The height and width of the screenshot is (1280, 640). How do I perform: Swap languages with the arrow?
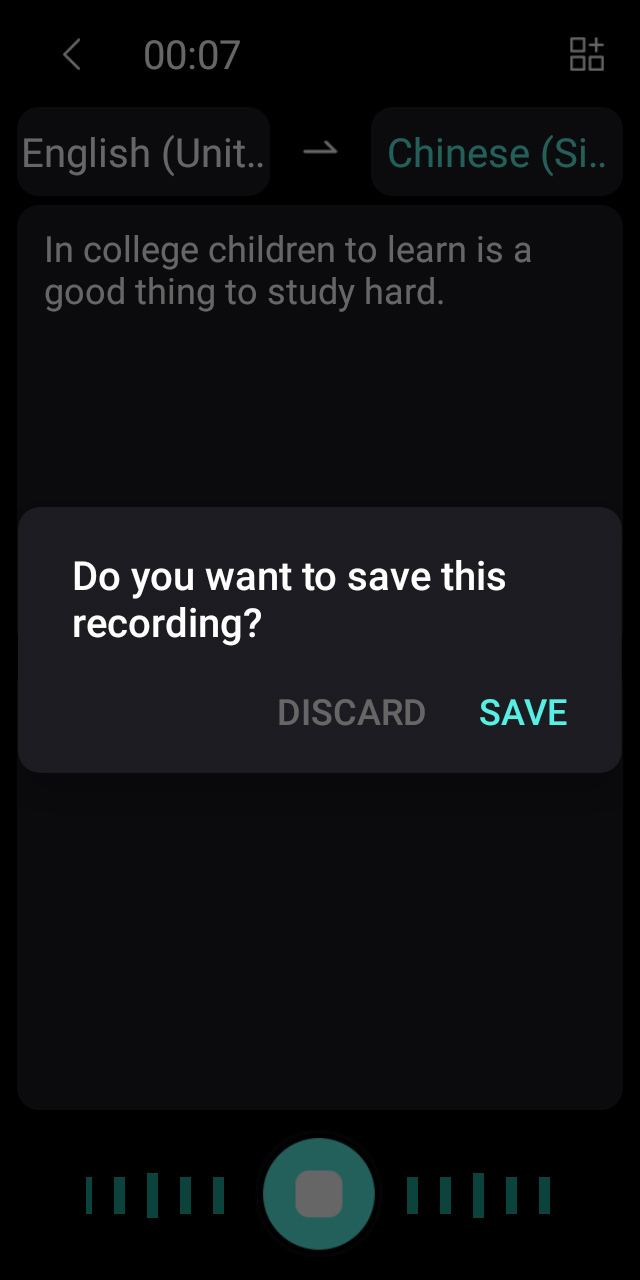(x=320, y=150)
